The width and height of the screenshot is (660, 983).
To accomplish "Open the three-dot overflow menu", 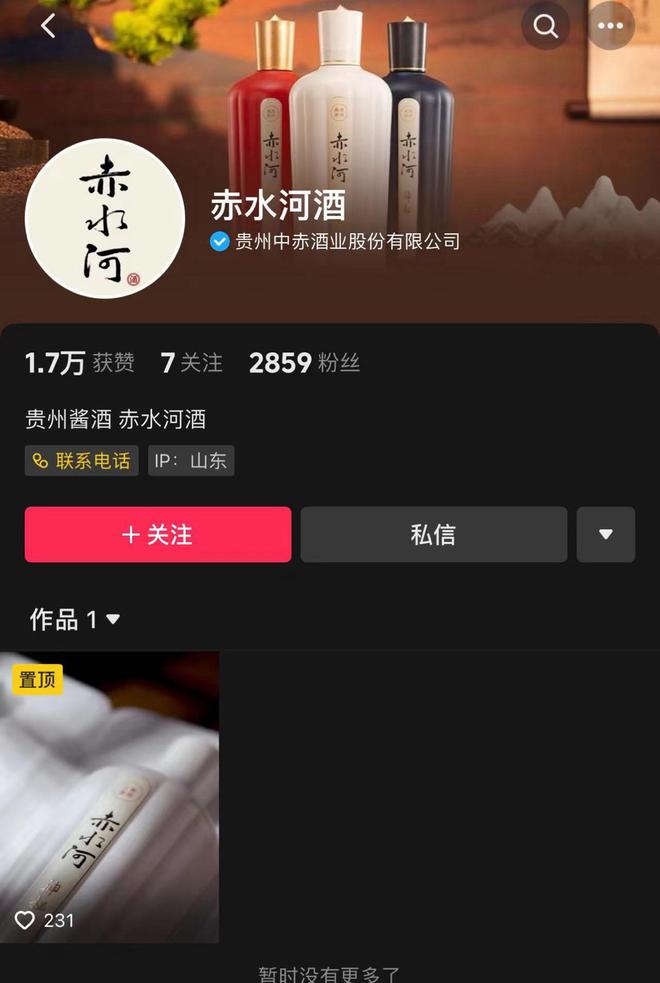I will (611, 26).
